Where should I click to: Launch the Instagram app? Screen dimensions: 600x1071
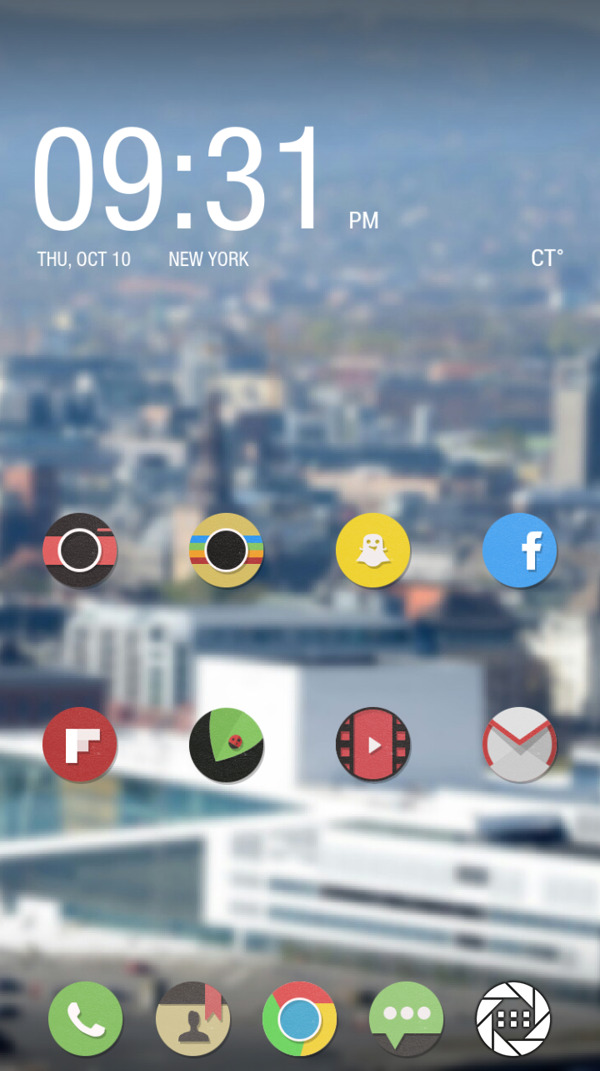click(226, 550)
